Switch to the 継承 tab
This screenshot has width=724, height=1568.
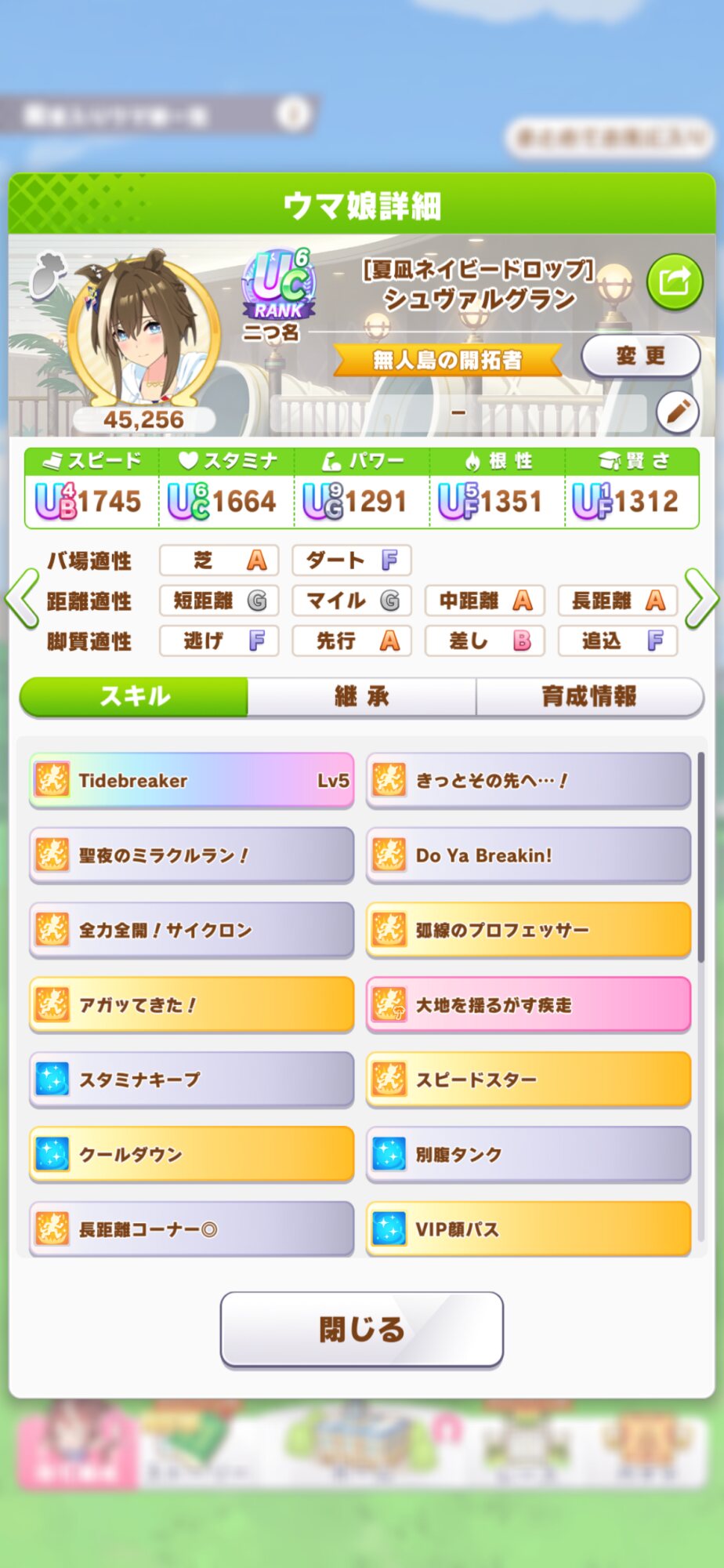361,696
